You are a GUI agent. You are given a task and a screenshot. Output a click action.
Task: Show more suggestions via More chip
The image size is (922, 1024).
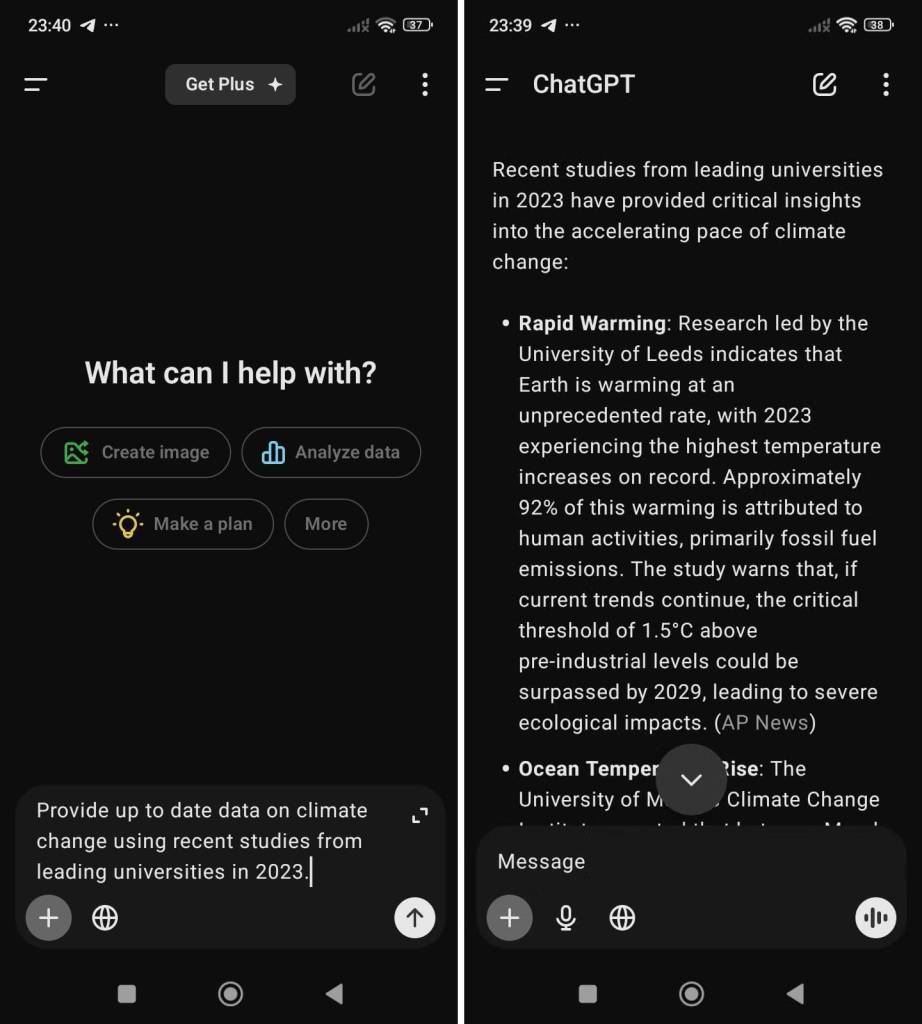click(326, 524)
